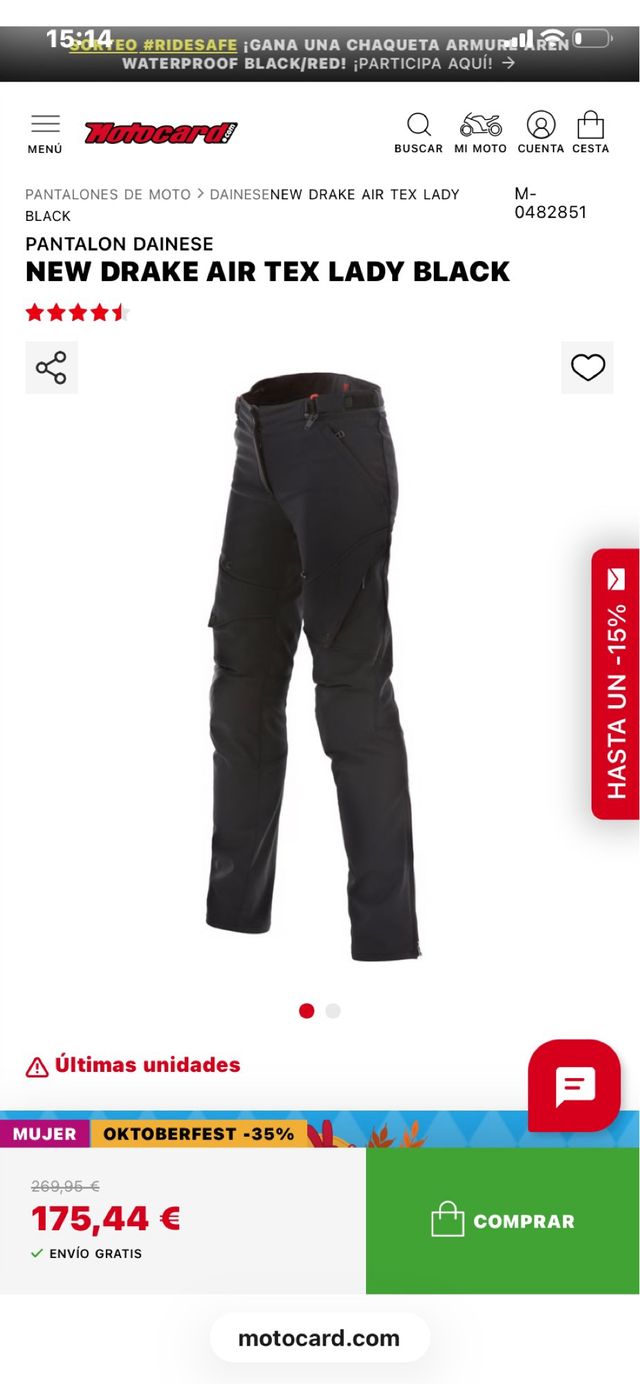Open the product photo of pants

(312, 665)
